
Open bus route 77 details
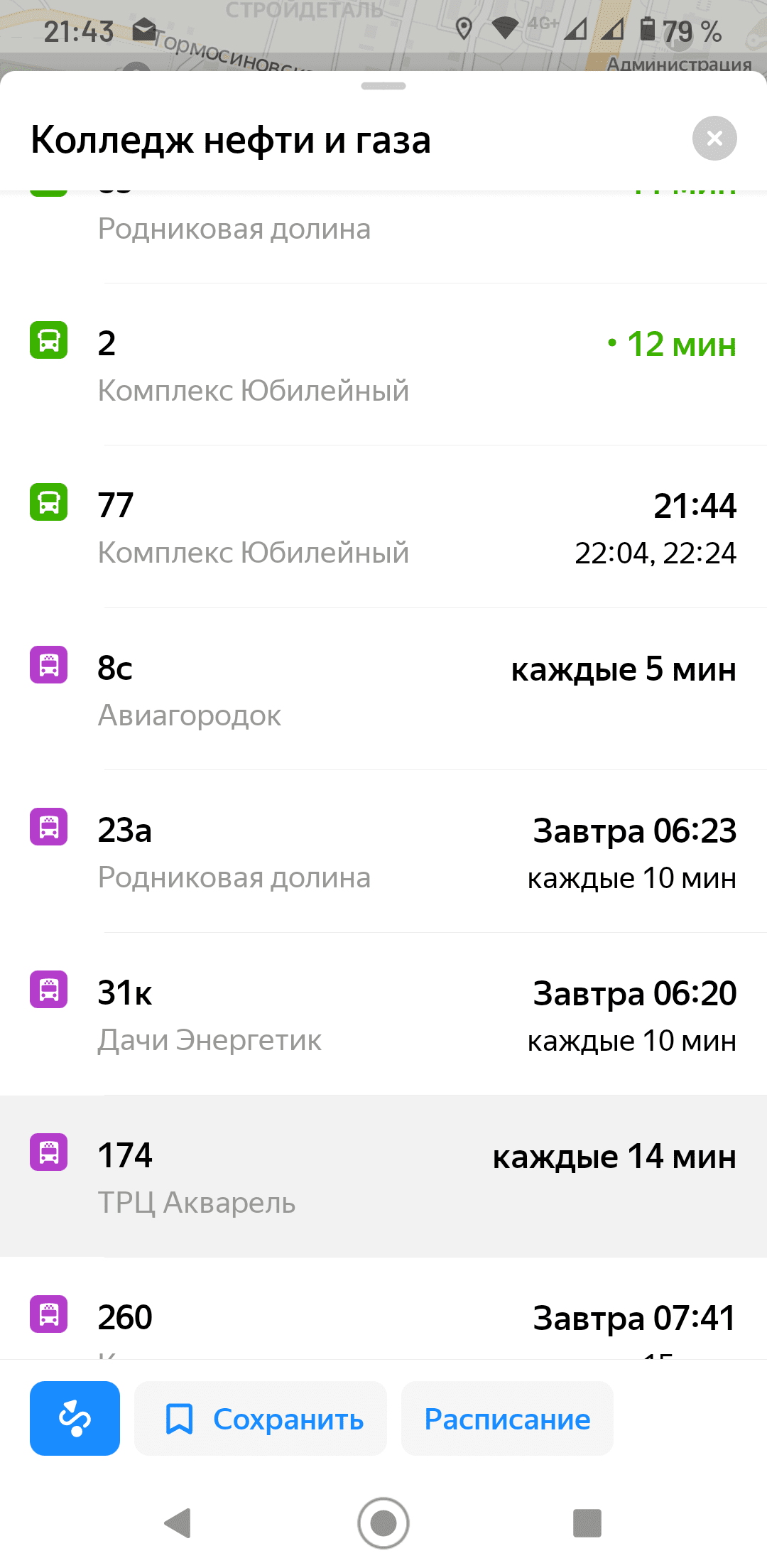coord(383,527)
